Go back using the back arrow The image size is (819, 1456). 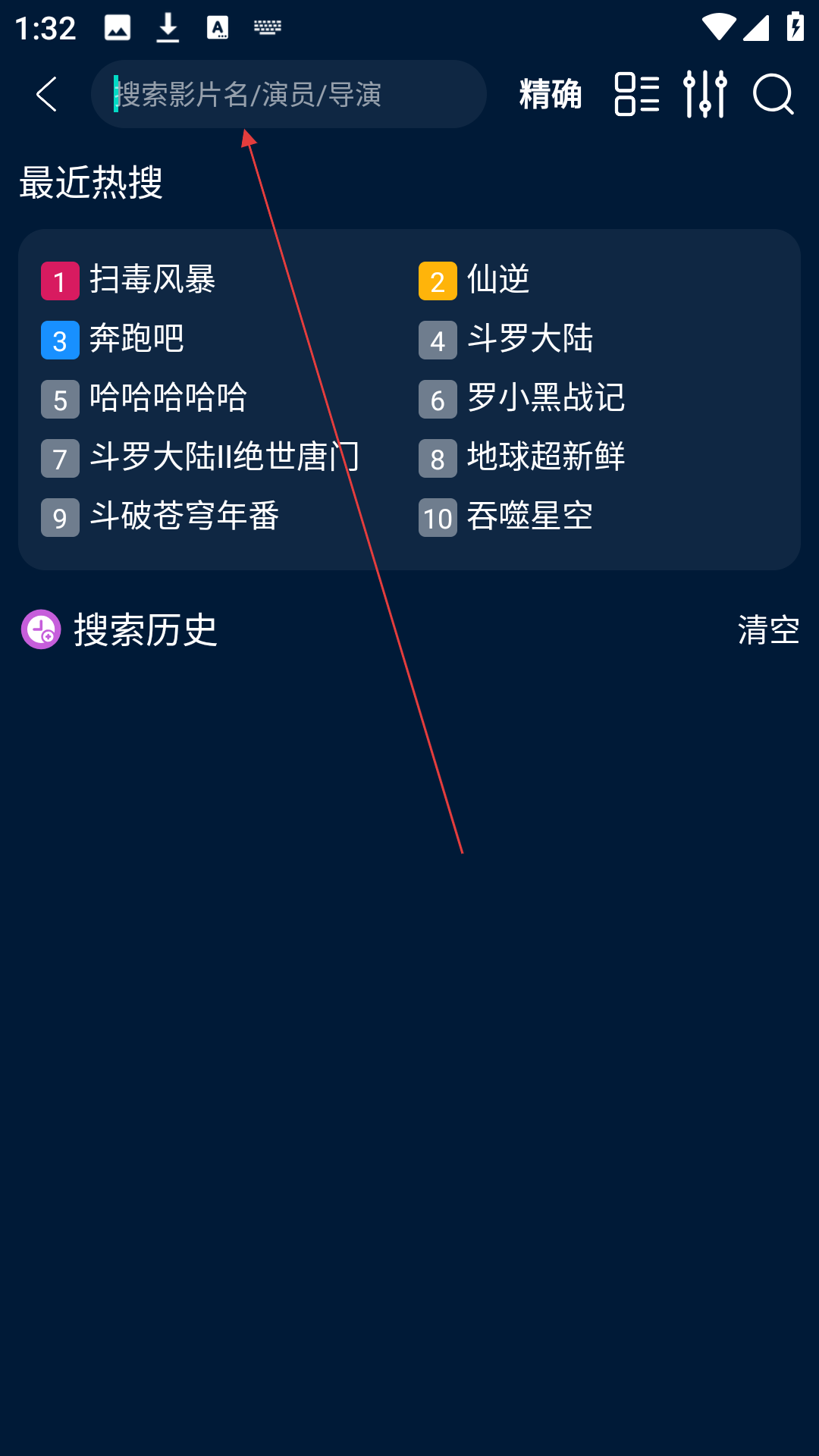pos(47,94)
